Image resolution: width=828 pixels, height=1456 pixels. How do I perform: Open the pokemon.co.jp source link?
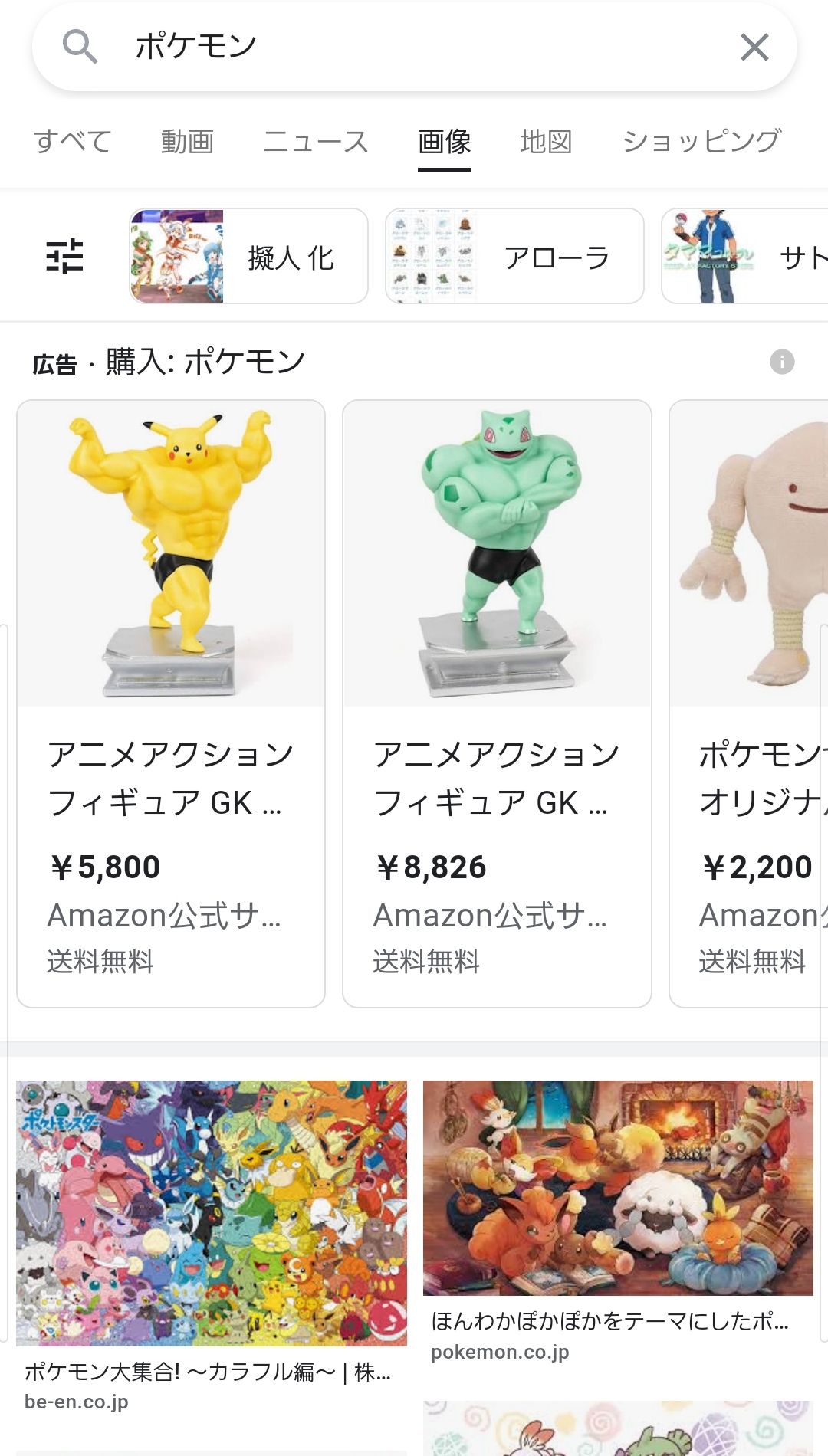pos(500,1353)
